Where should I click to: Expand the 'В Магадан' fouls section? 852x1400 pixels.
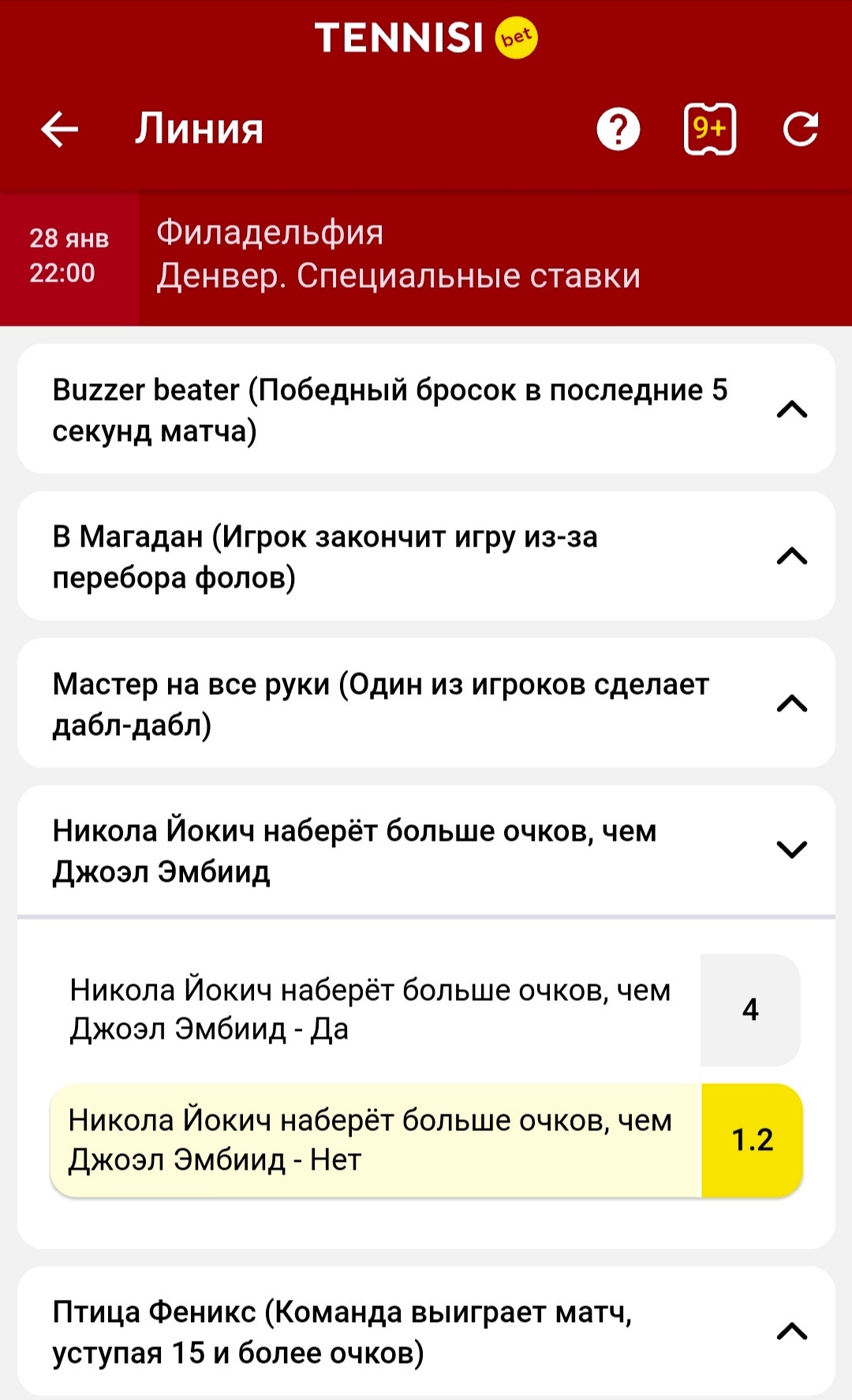[426, 556]
